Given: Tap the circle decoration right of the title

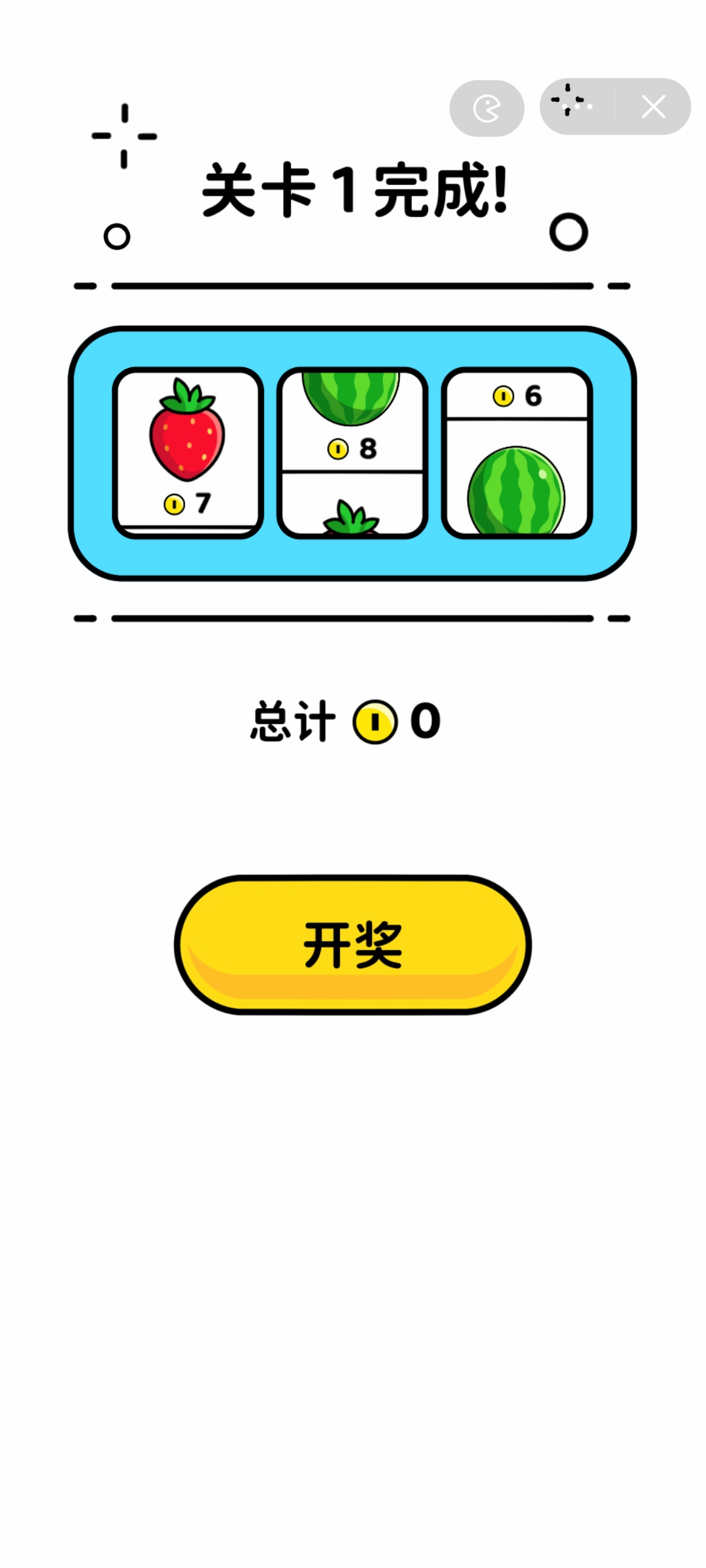Looking at the screenshot, I should click(569, 233).
